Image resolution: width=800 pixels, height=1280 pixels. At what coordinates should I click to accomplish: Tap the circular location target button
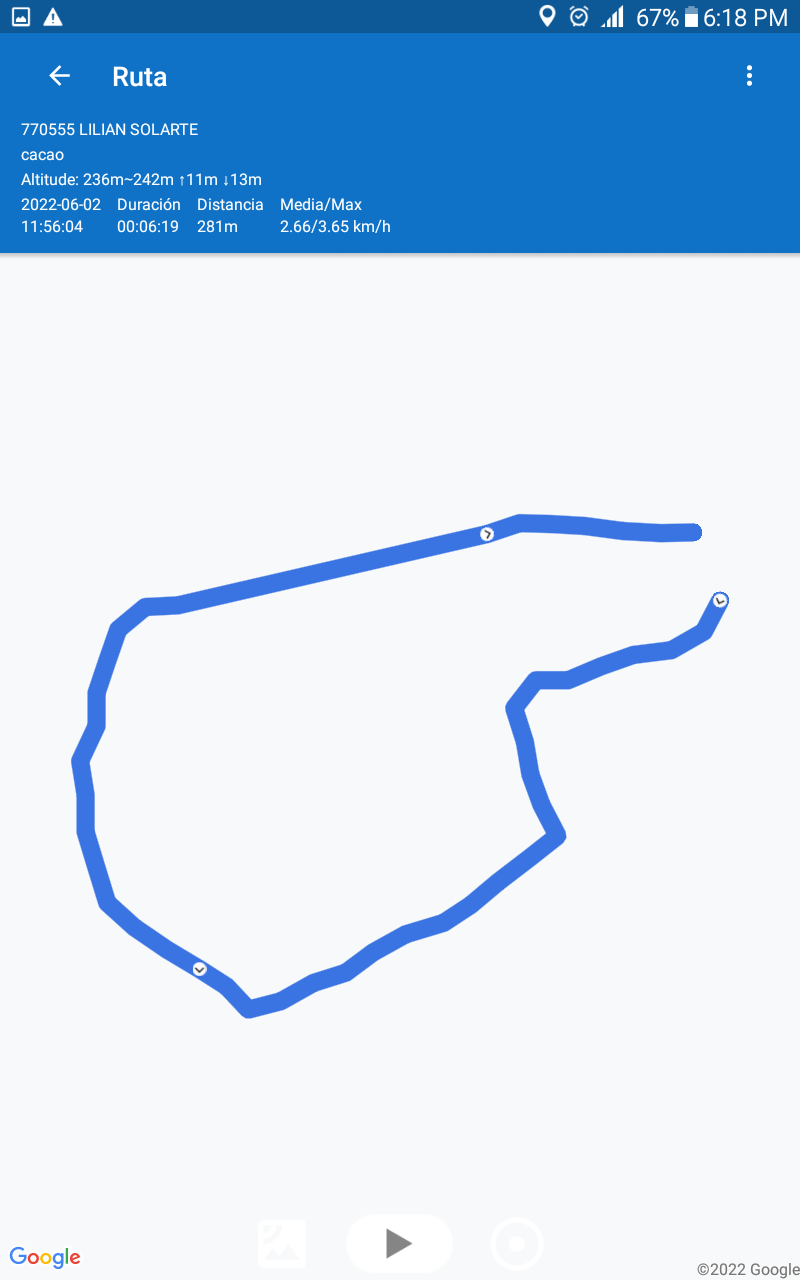[517, 1244]
